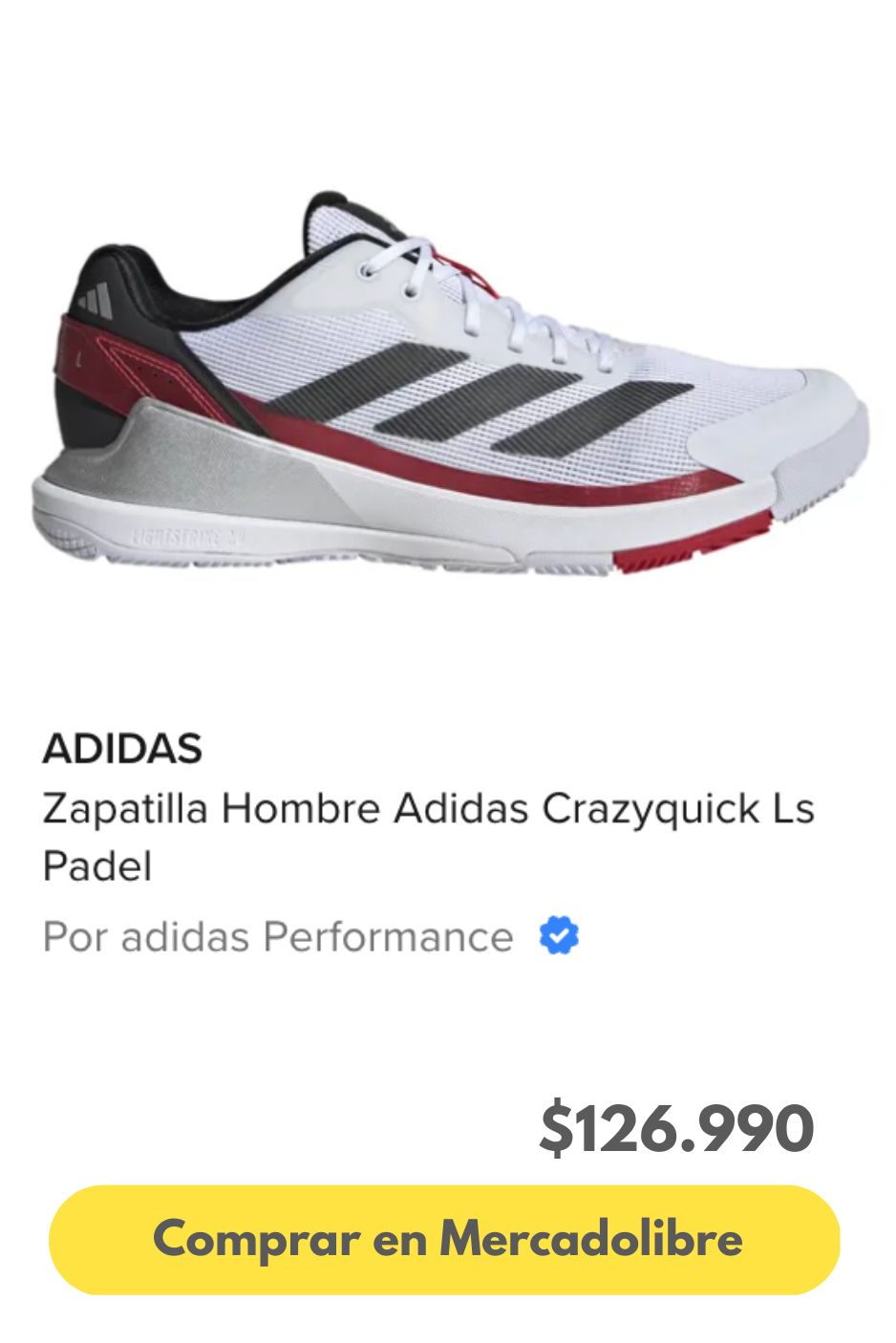Image resolution: width=896 pixels, height=1343 pixels.
Task: Tap the product image of the sneaker
Action: [449, 382]
